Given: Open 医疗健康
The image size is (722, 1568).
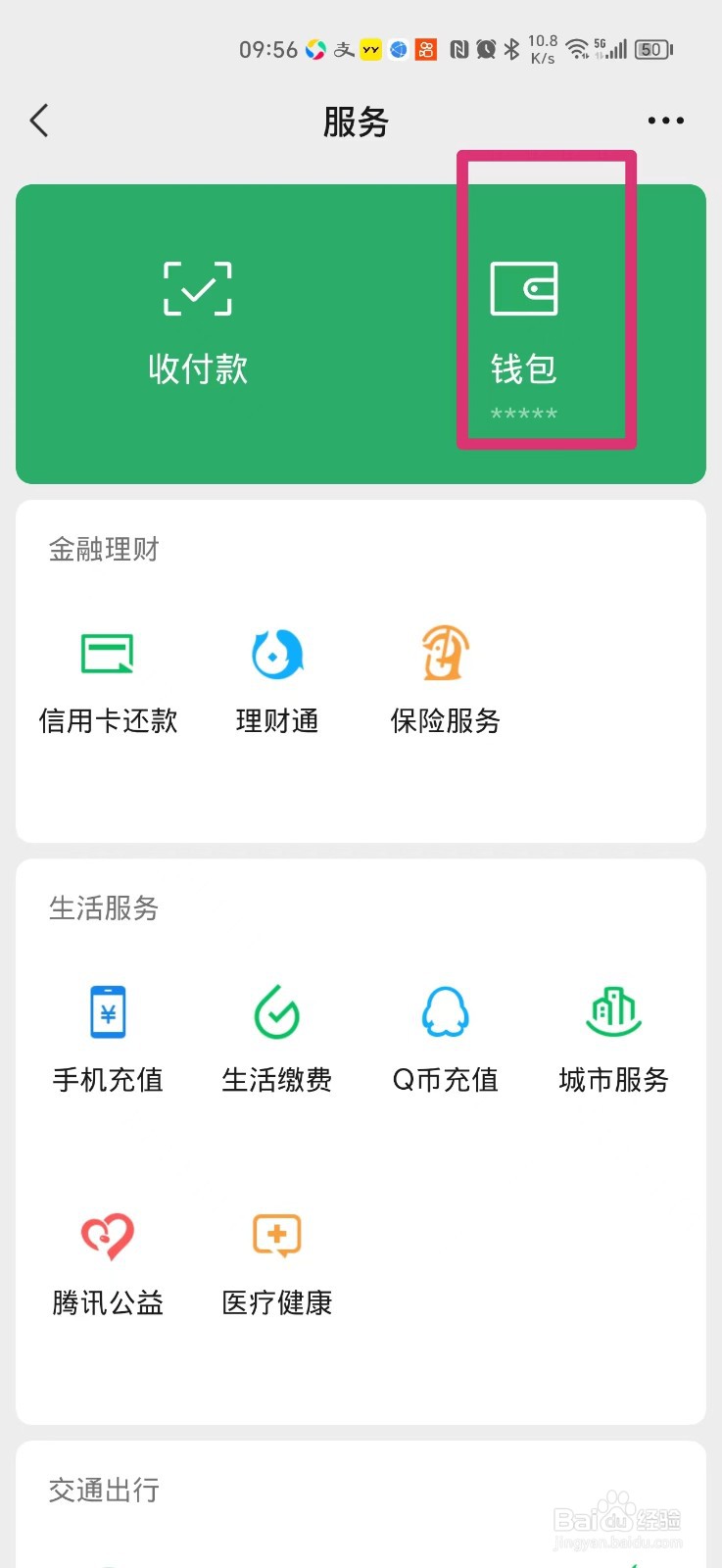Looking at the screenshot, I should (277, 1264).
